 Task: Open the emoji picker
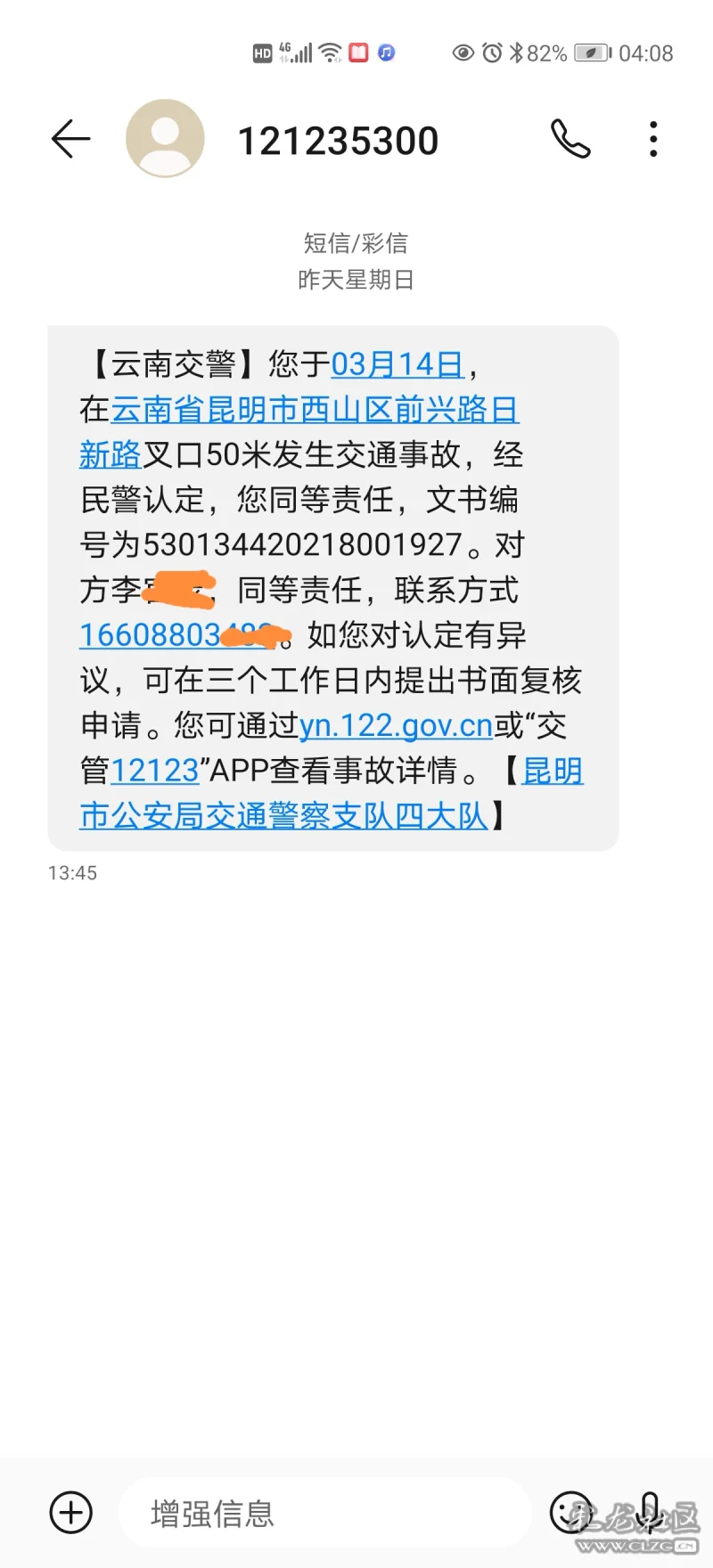570,1512
